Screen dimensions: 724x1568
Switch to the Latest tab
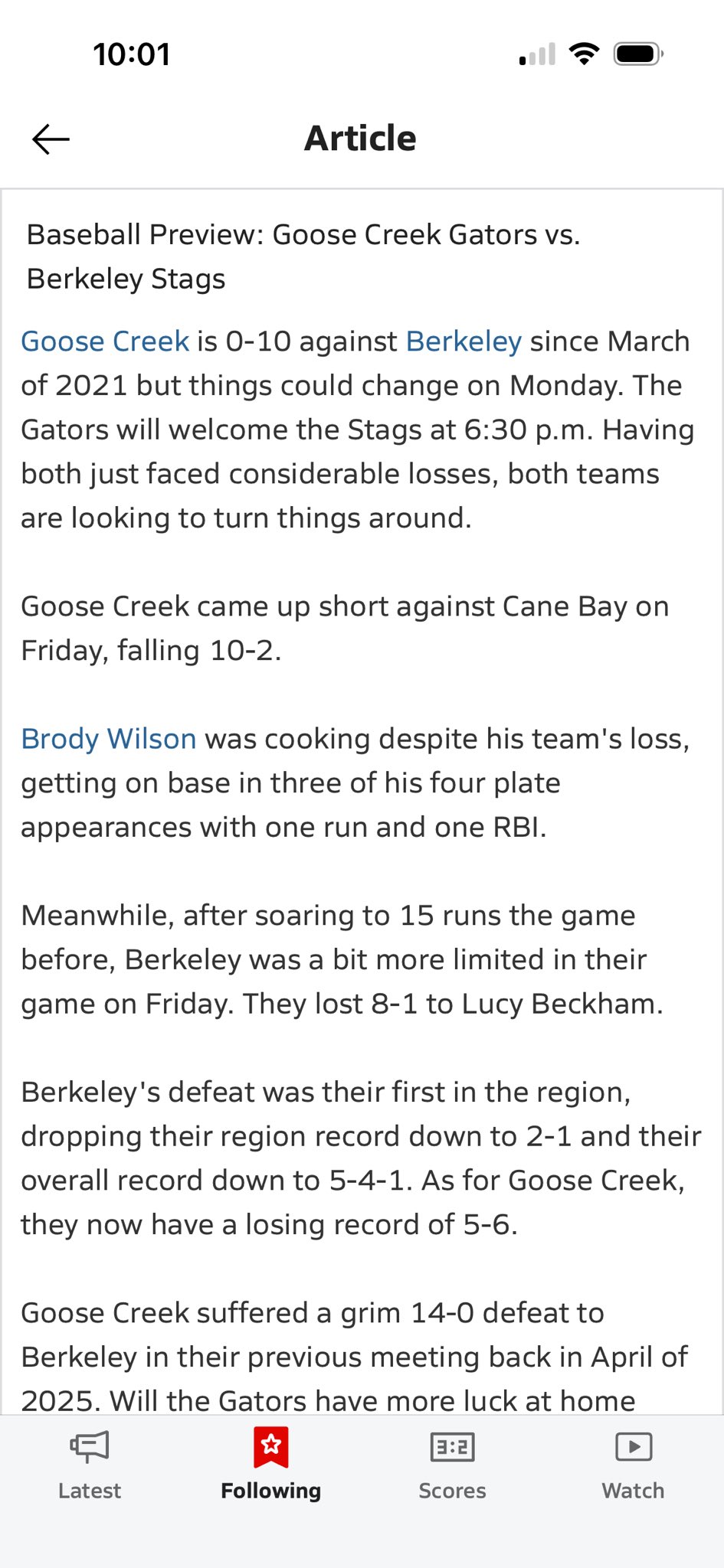pos(90,1465)
